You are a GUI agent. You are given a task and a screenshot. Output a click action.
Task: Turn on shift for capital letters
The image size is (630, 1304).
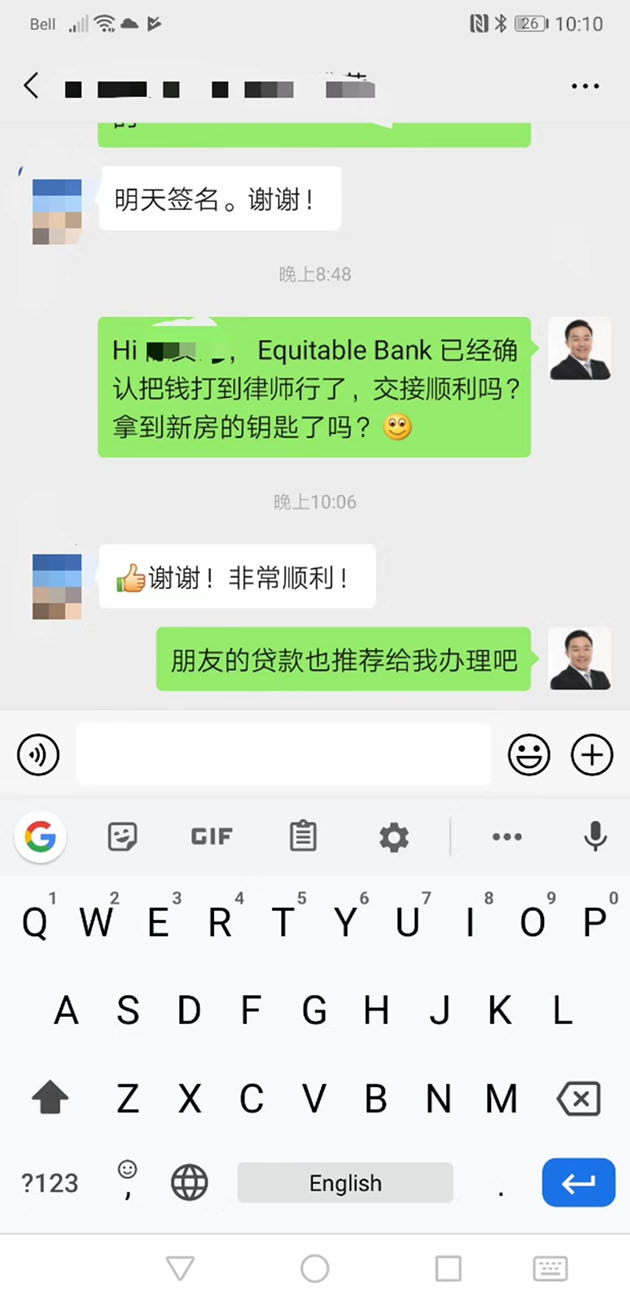click(50, 1099)
